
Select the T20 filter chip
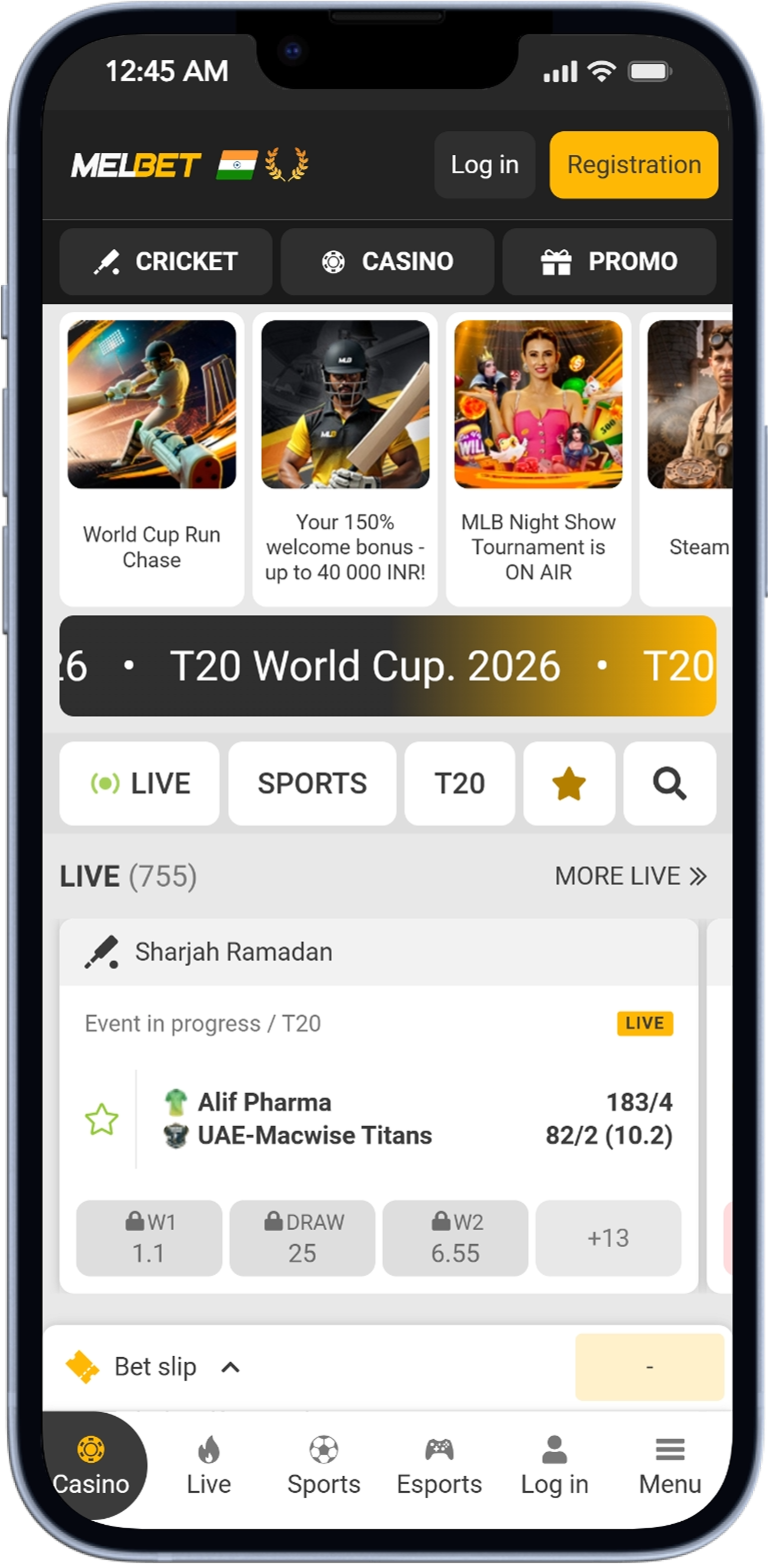pyautogui.click(x=459, y=784)
